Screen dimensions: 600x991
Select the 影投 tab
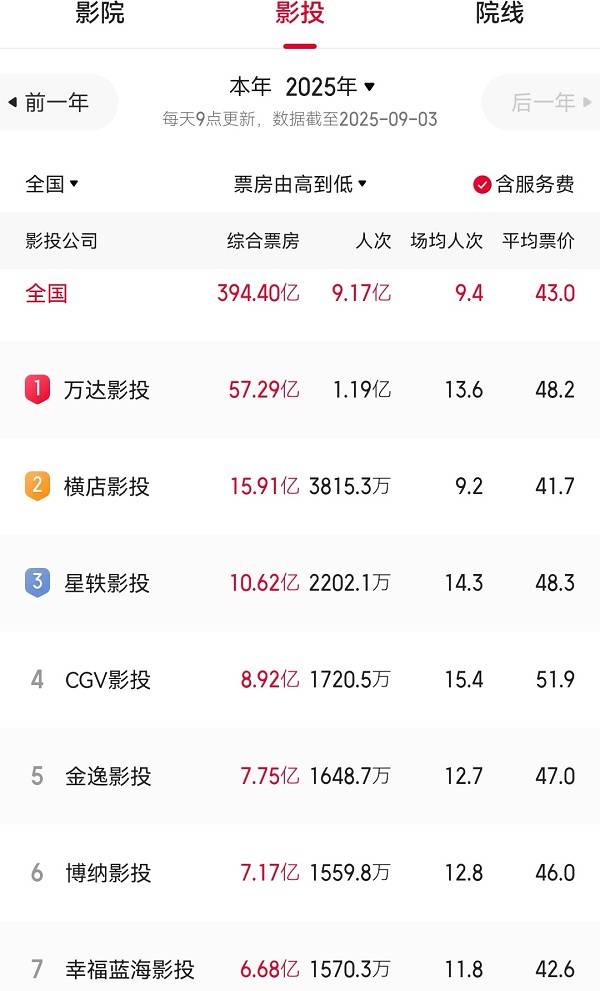click(300, 14)
